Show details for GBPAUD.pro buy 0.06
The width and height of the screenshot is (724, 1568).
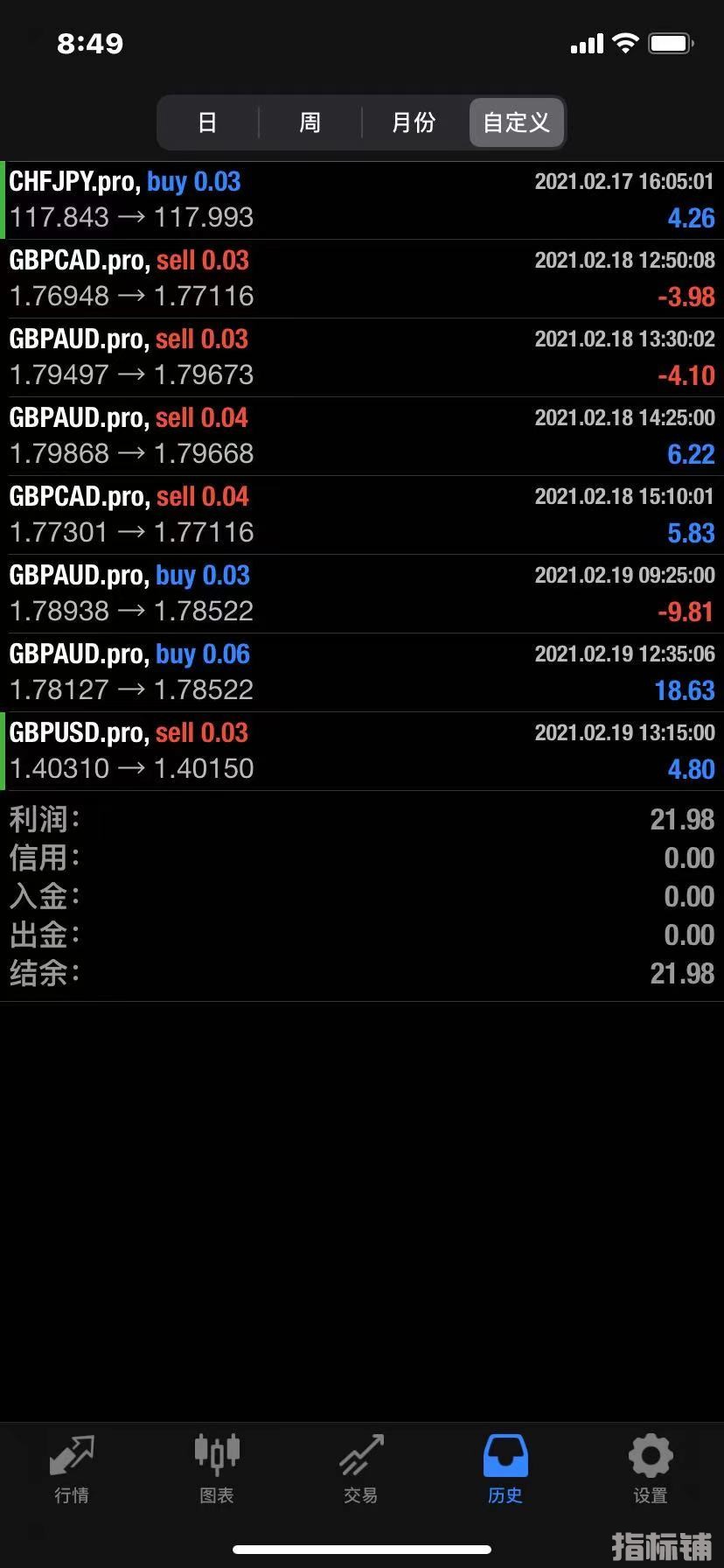pos(362,673)
